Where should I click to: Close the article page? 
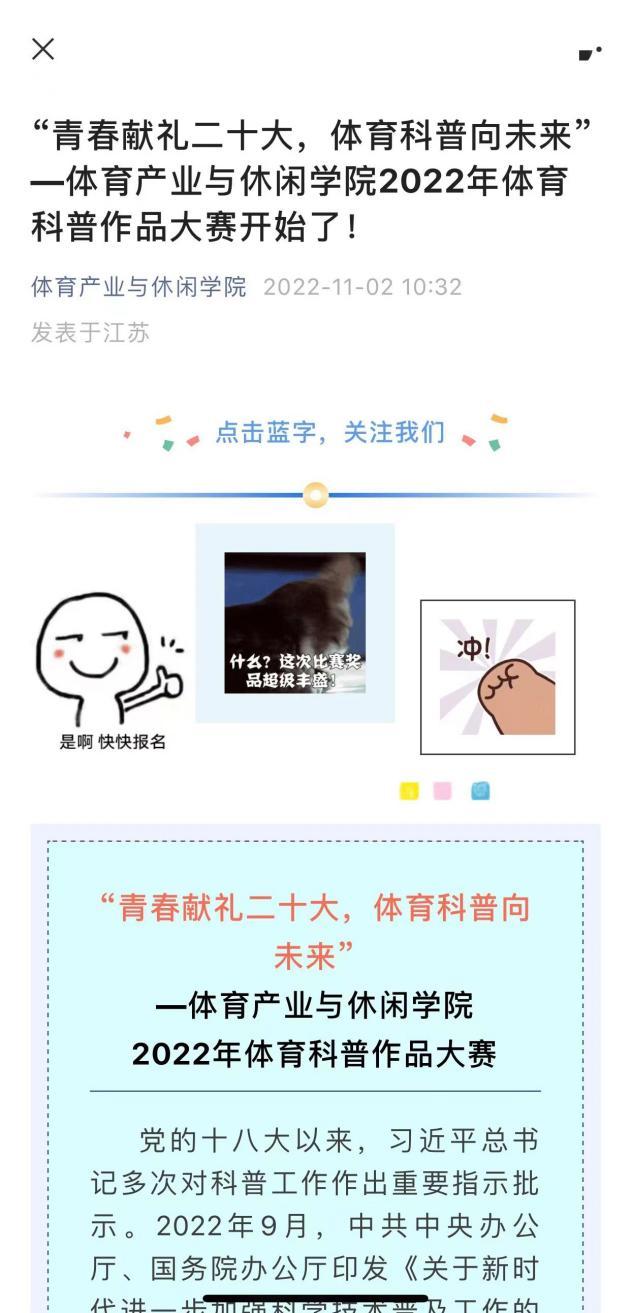pos(43,49)
